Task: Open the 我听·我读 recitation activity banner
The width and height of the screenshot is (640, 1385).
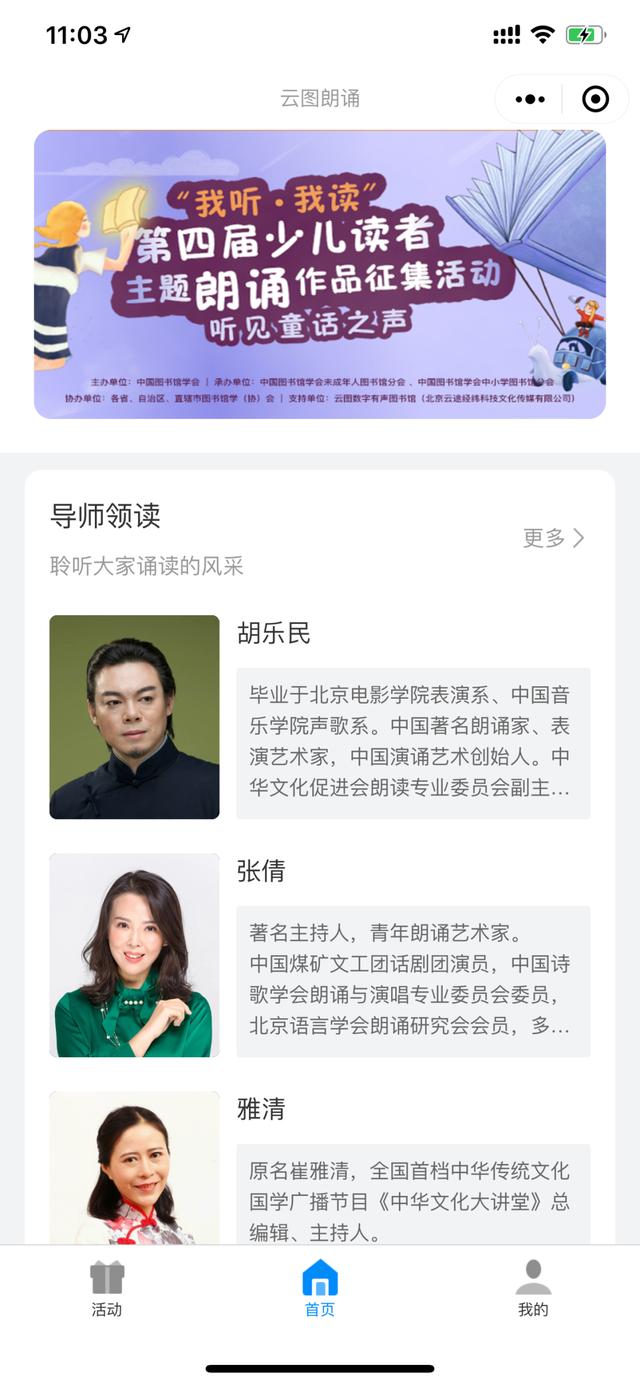Action: 320,274
